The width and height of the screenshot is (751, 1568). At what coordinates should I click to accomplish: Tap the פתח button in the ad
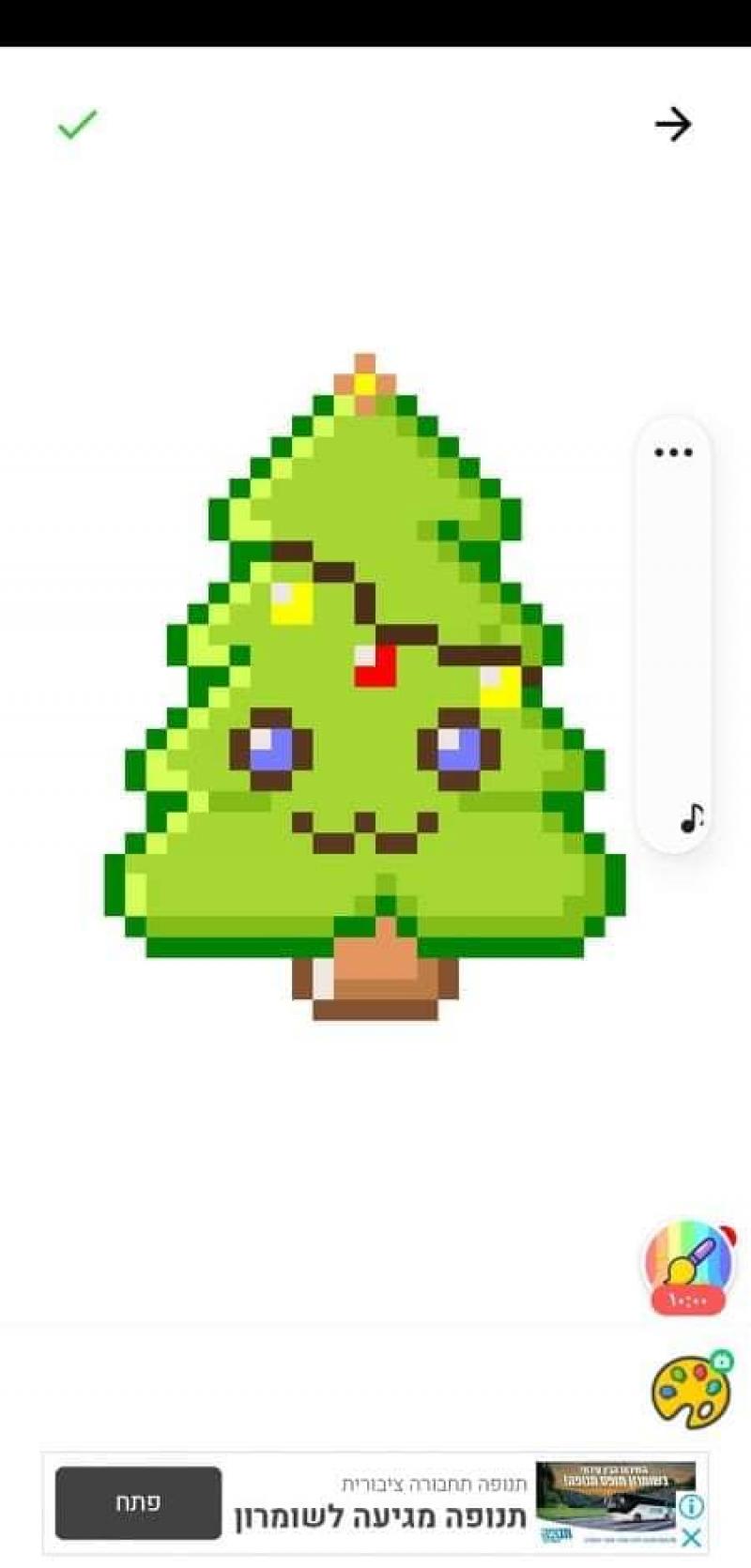point(139,1502)
